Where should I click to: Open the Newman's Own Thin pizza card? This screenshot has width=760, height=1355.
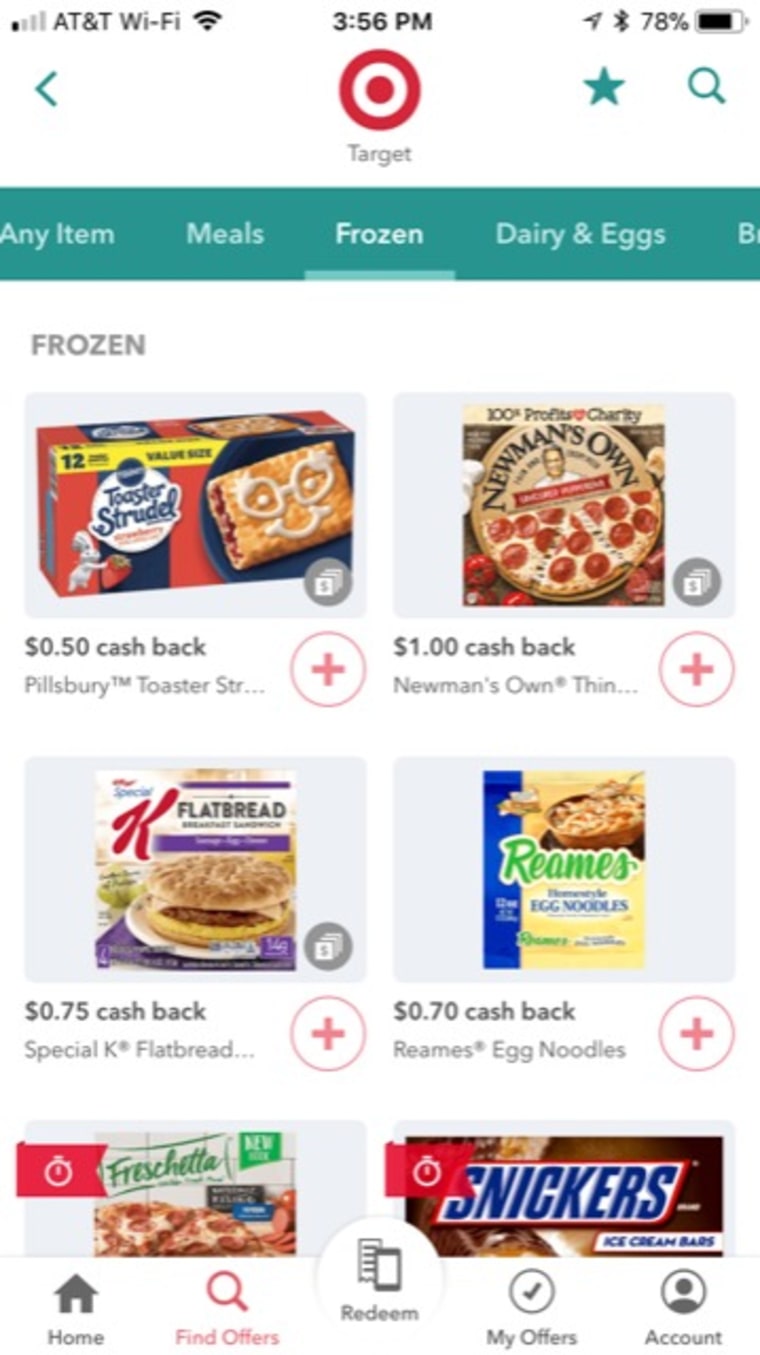564,505
